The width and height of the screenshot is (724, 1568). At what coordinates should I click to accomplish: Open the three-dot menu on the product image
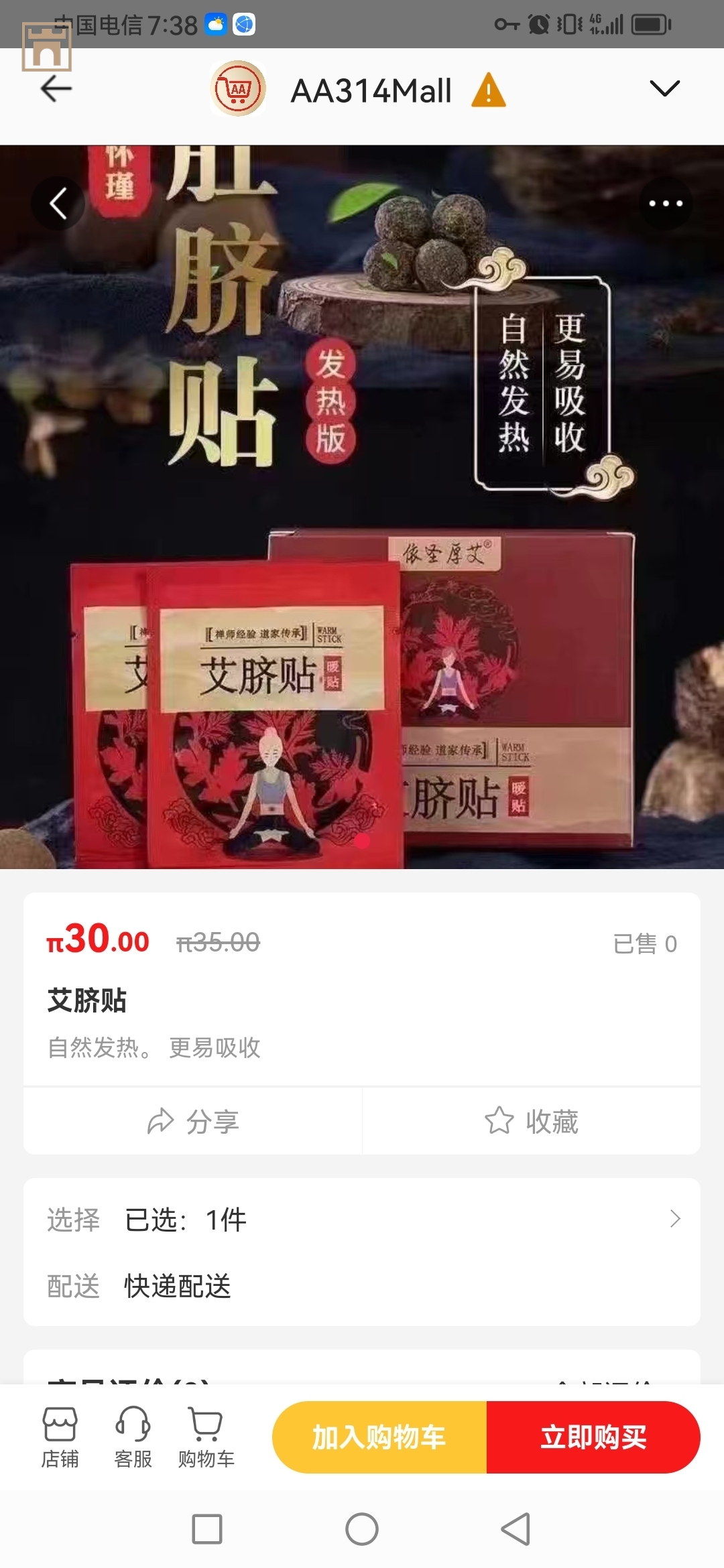(x=665, y=203)
